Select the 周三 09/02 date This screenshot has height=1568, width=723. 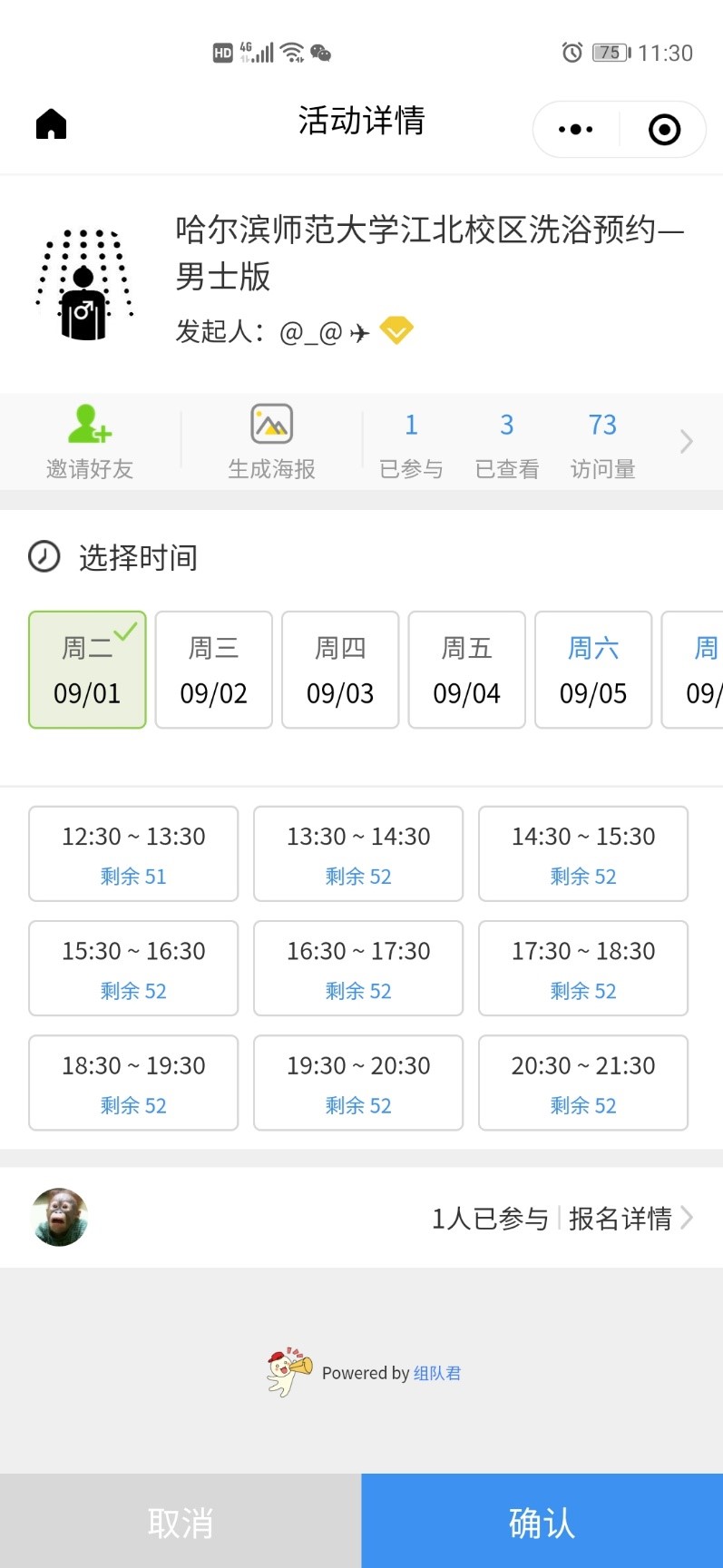pos(214,670)
